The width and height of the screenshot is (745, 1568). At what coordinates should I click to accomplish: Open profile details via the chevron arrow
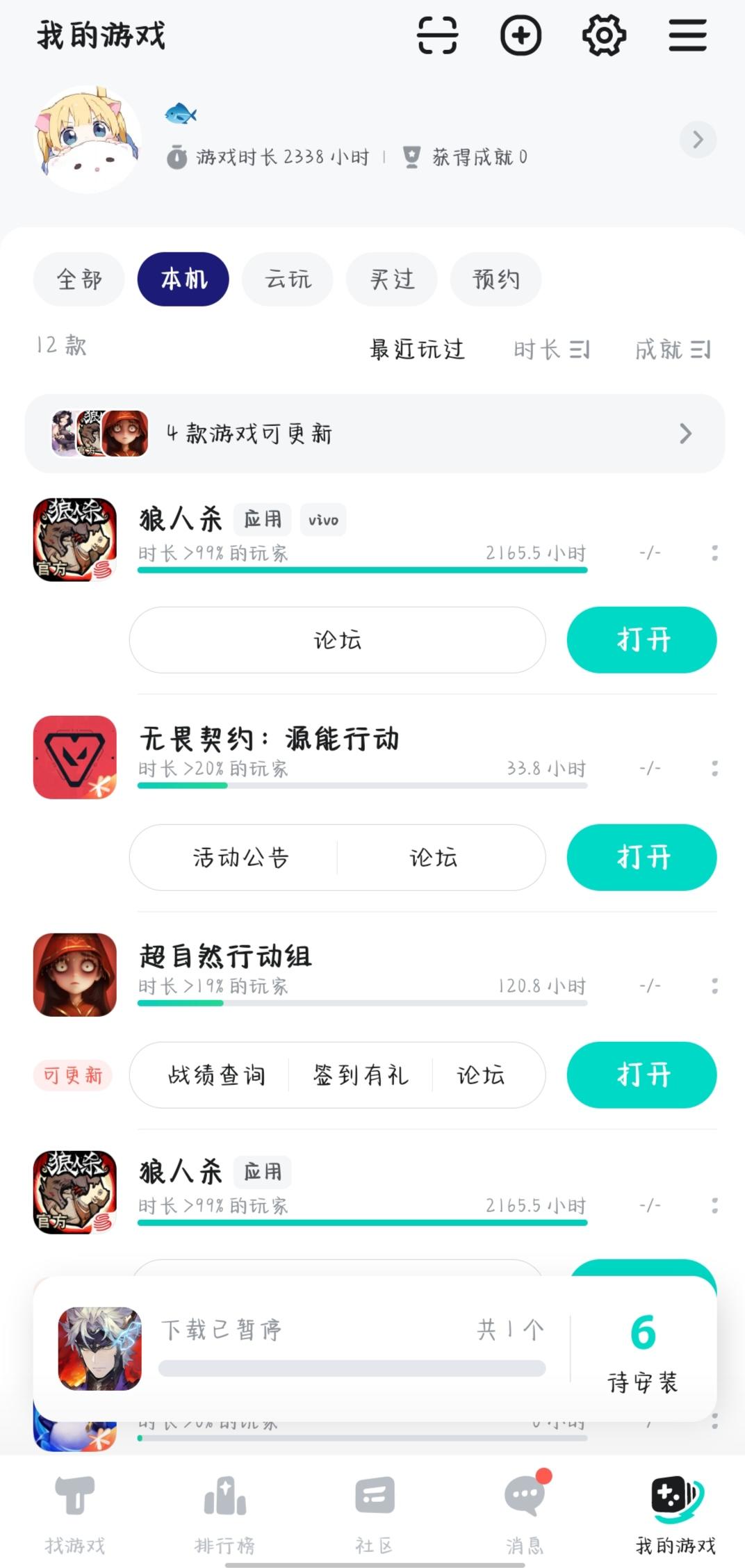pos(698,140)
